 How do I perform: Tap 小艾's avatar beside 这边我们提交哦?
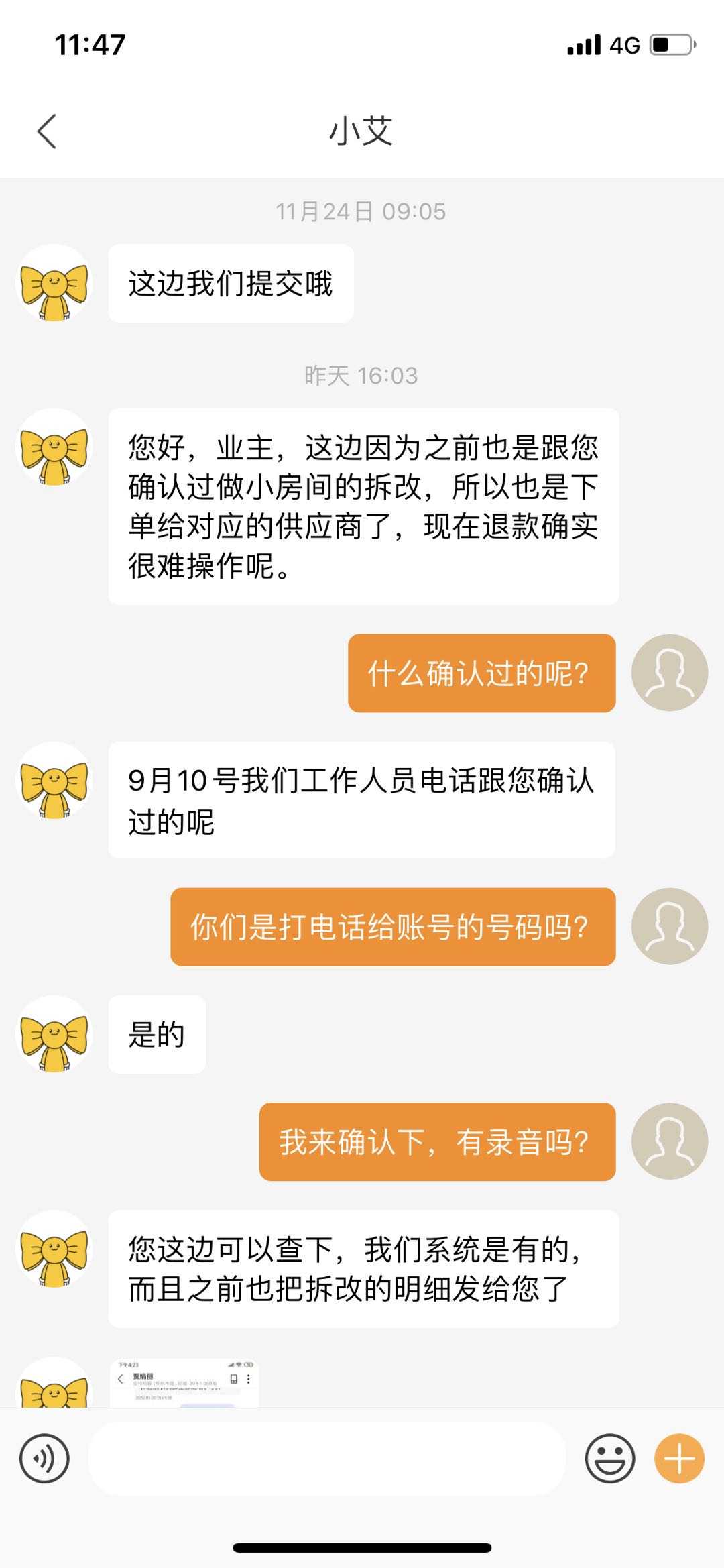click(54, 283)
